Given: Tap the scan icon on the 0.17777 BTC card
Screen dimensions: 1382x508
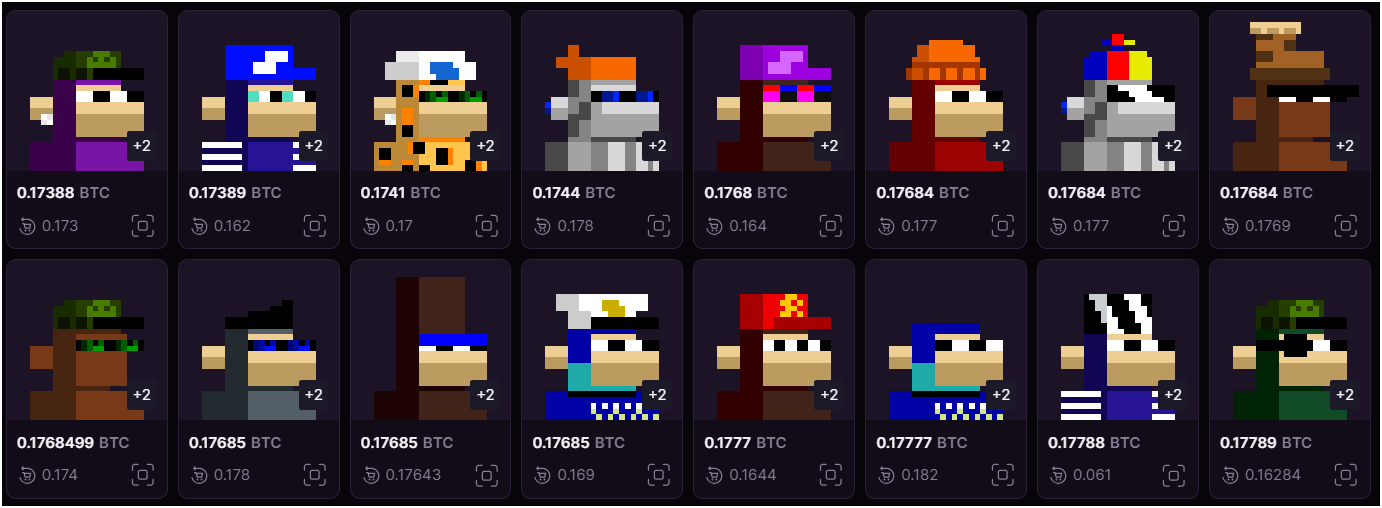Looking at the screenshot, I should pos(1002,475).
